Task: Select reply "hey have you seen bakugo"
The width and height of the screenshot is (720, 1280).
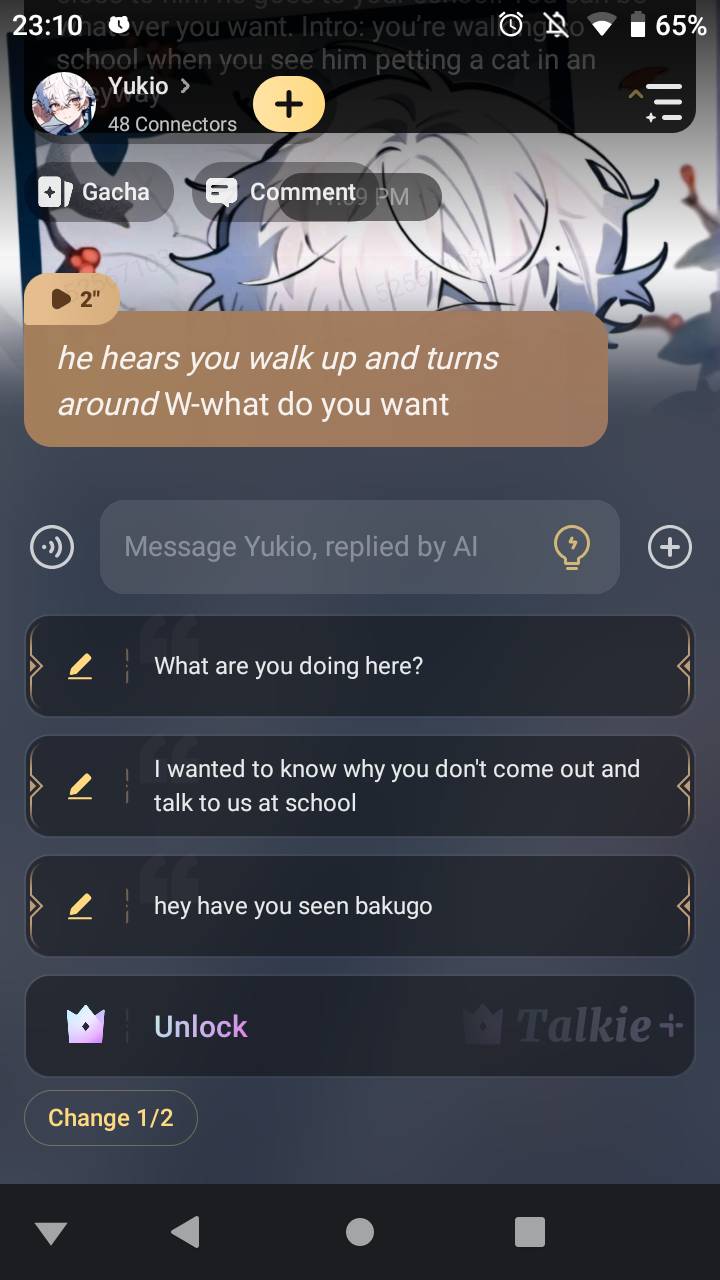Action: pyautogui.click(x=400, y=906)
